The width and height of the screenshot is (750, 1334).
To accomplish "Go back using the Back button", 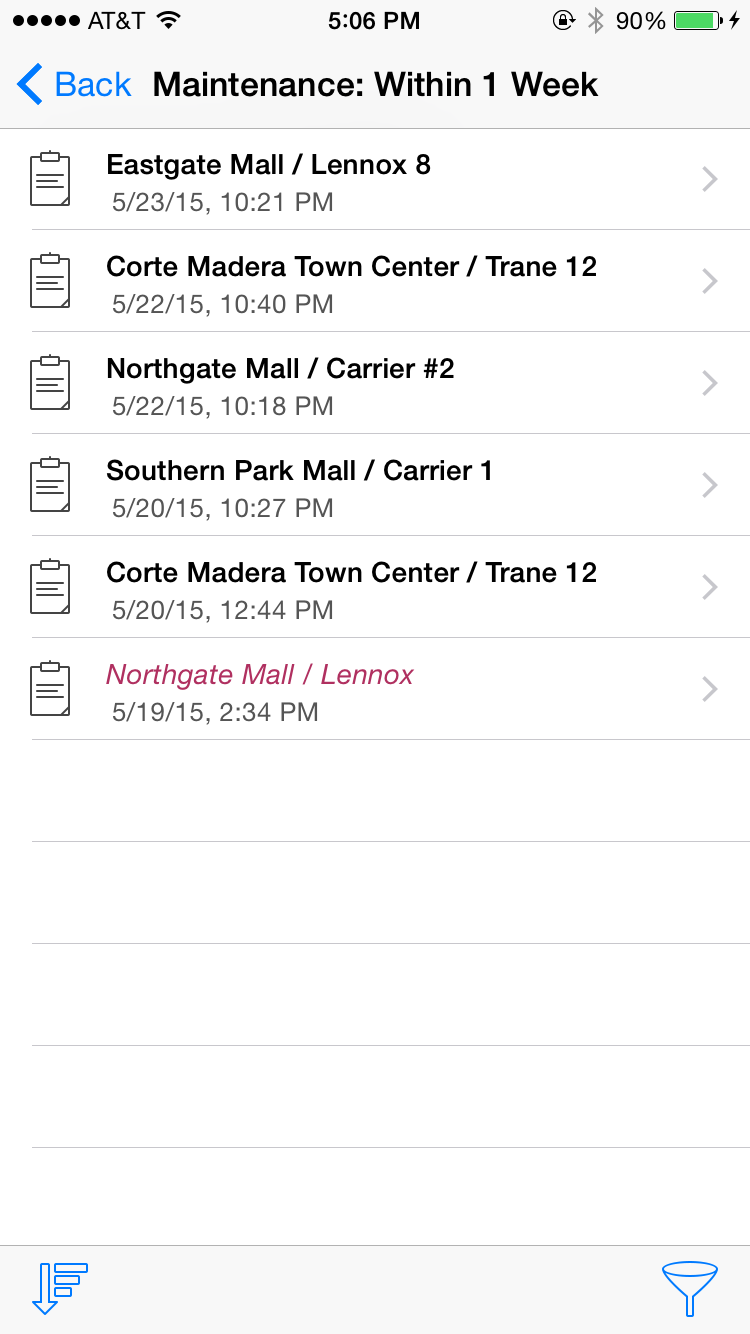I will point(74,85).
